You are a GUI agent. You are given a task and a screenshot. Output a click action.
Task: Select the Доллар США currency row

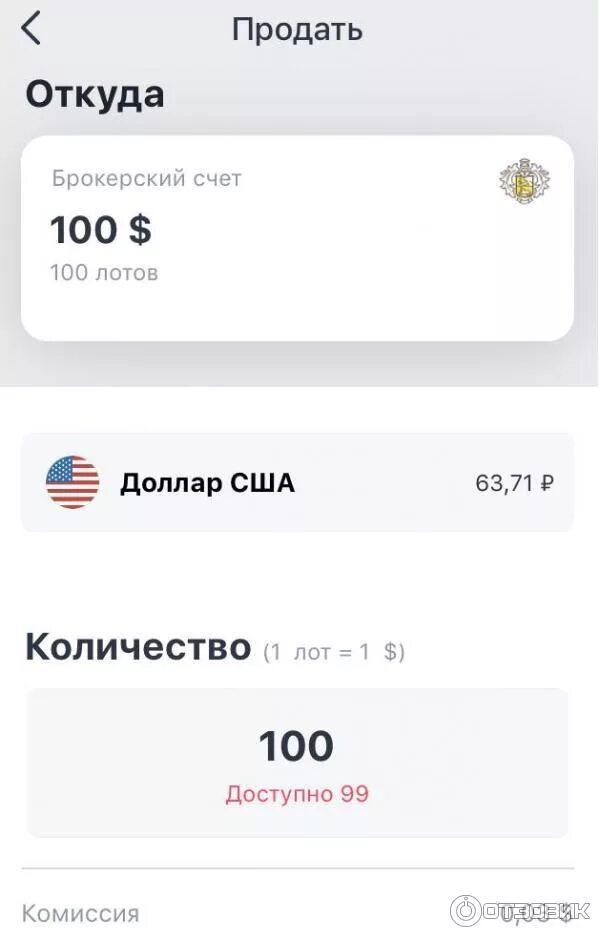point(297,483)
